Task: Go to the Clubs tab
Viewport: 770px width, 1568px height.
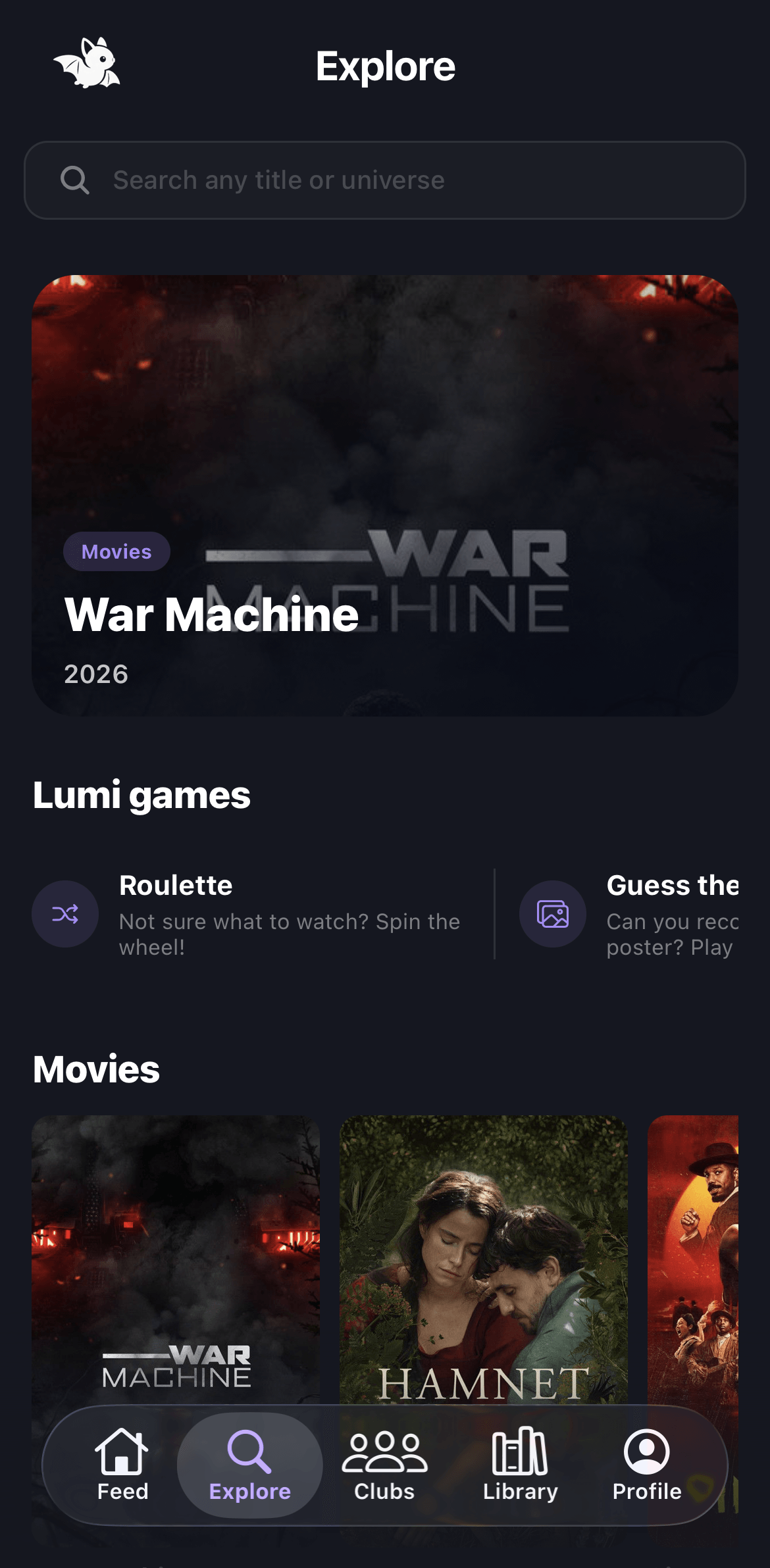Action: (384, 1465)
